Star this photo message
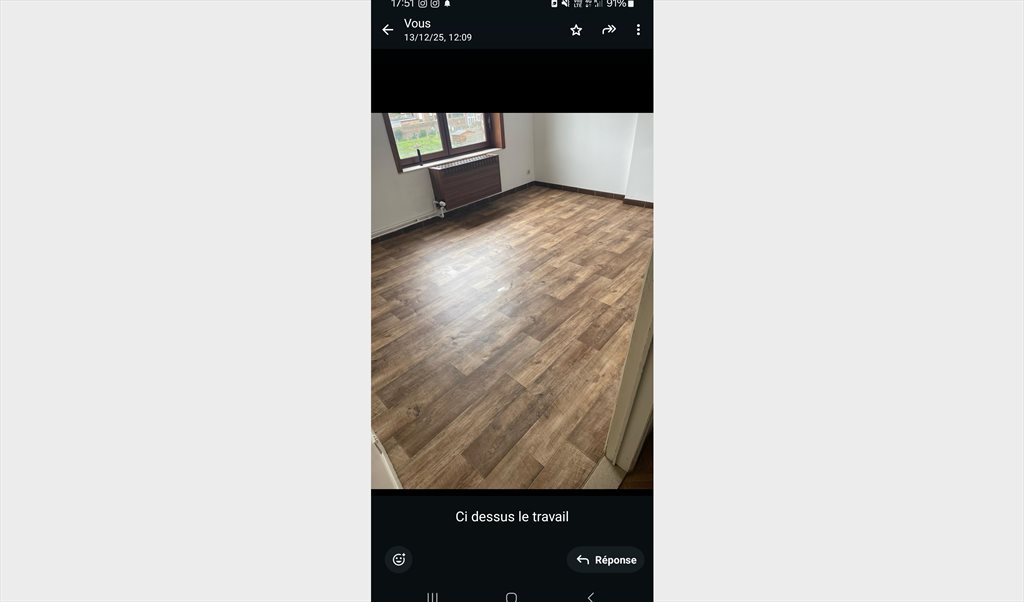This screenshot has height=602, width=1024. point(576,30)
